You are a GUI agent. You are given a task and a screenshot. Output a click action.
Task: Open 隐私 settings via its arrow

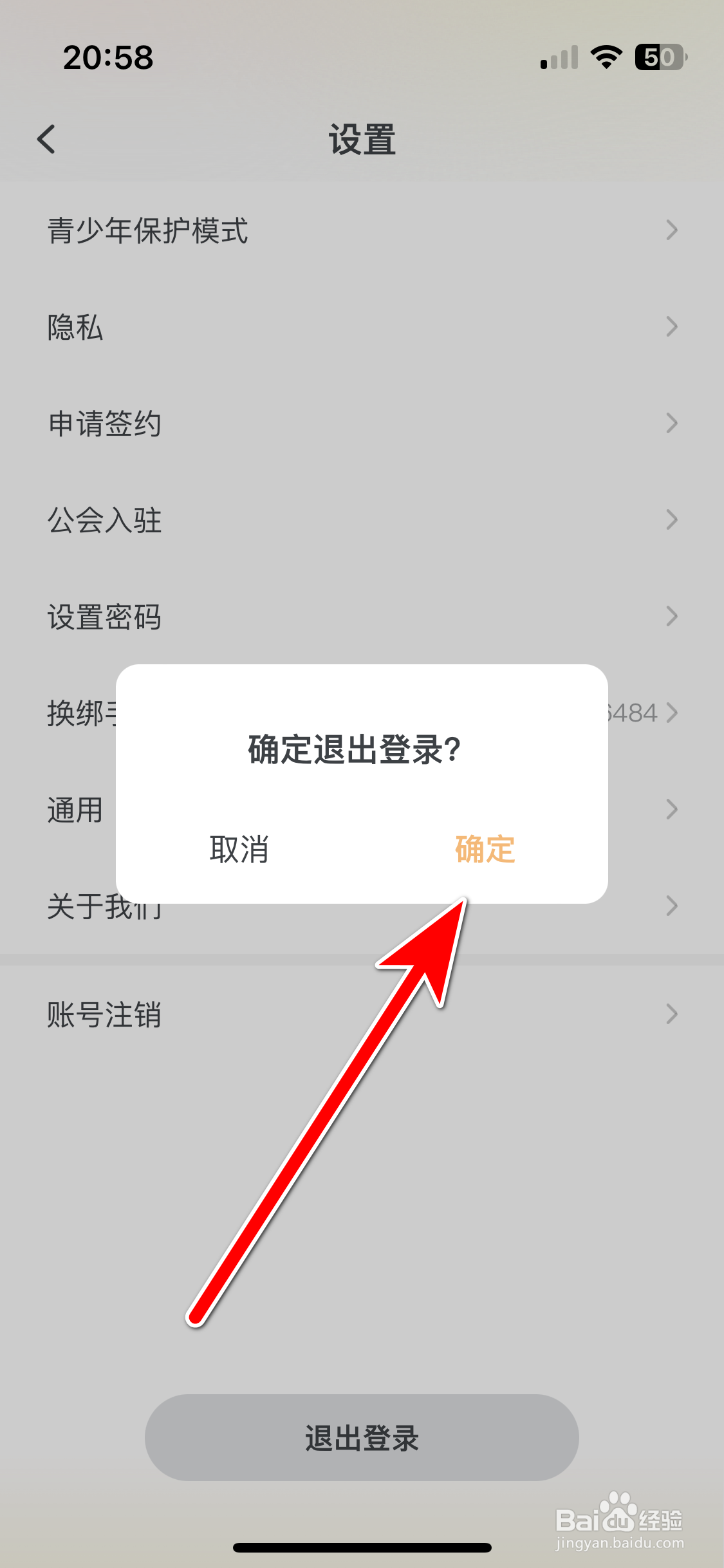coord(673,327)
